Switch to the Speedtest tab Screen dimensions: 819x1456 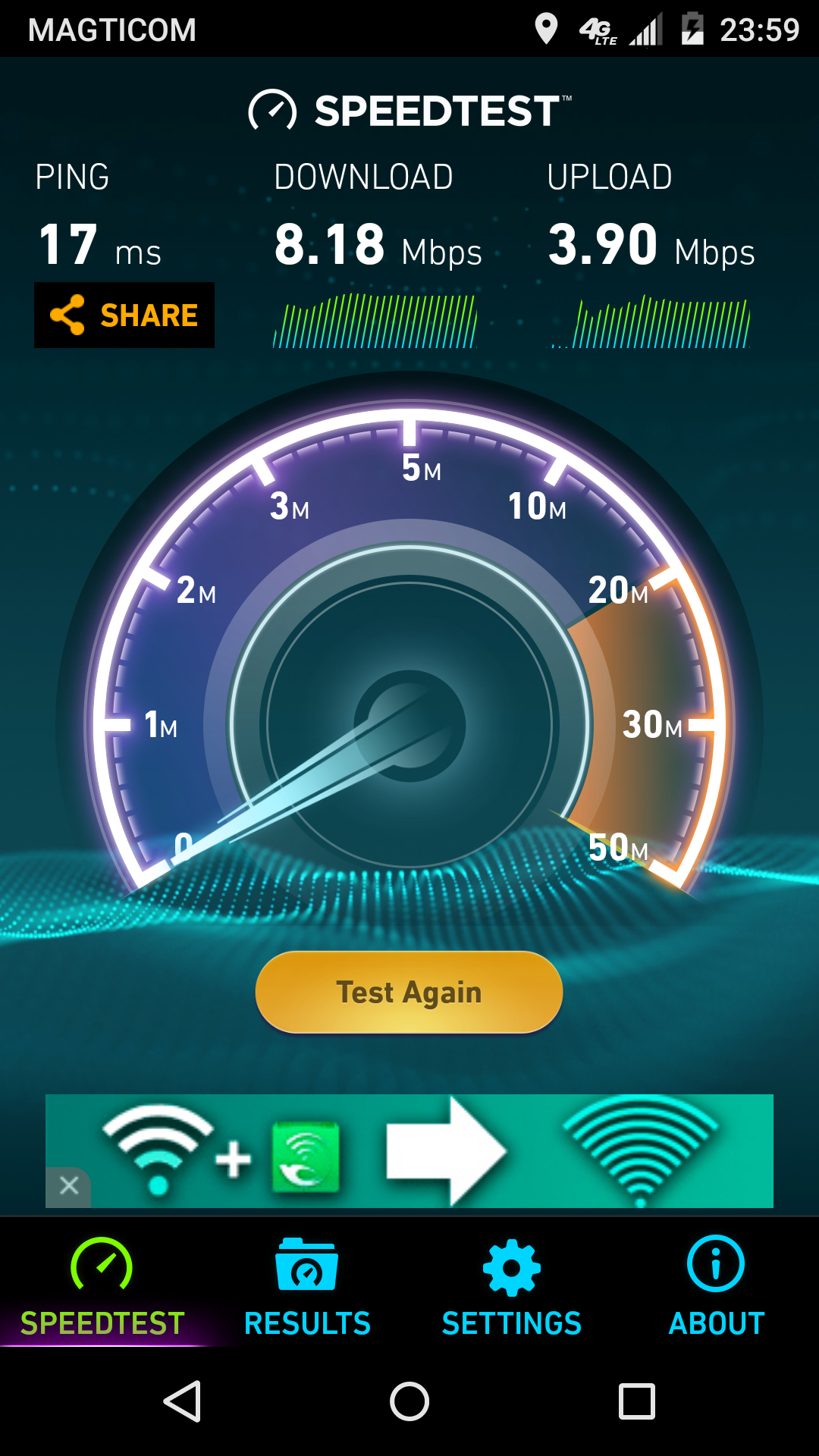[x=102, y=1285]
